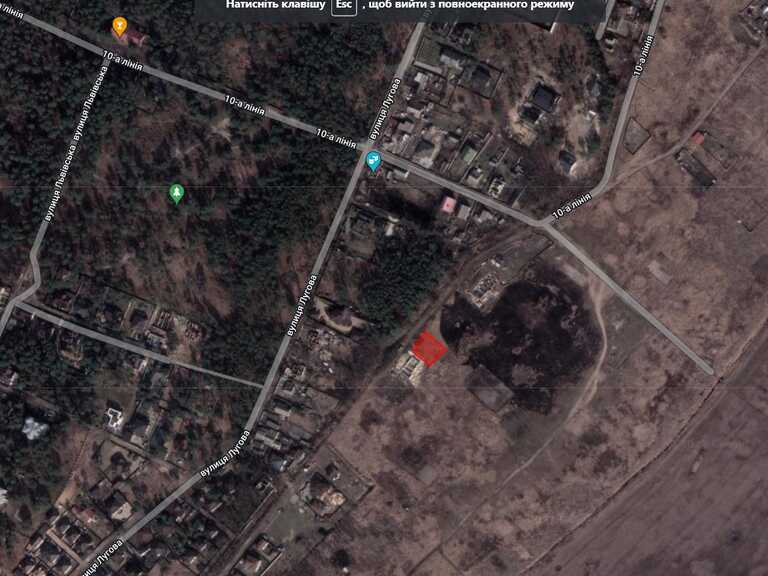Viewport: 768px width, 576px height.
Task: Open the orange bar marker on the map
Action: point(120,26)
